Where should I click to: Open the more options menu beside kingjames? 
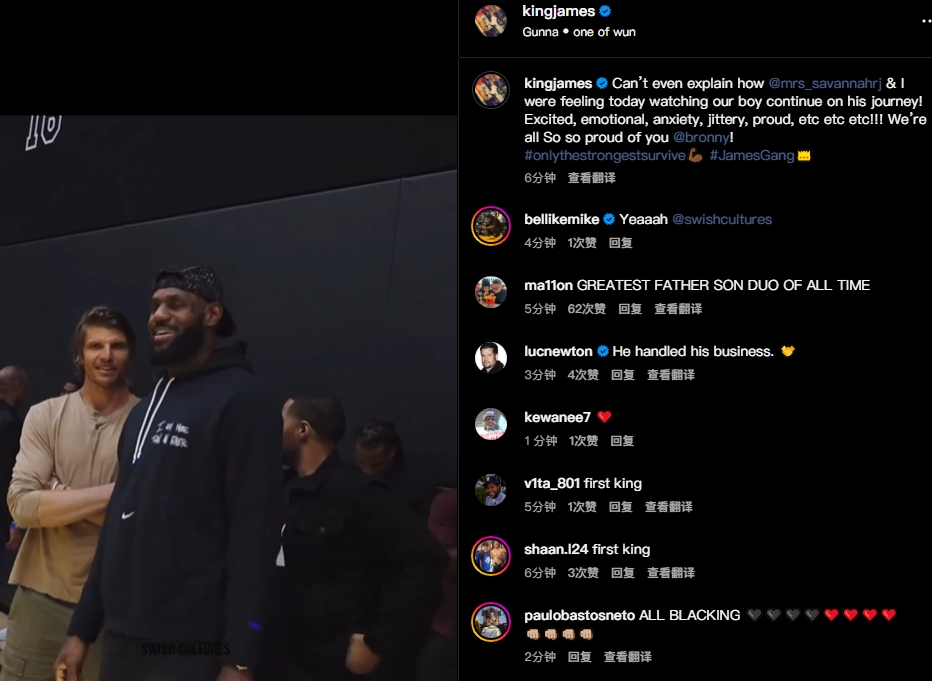coord(924,20)
